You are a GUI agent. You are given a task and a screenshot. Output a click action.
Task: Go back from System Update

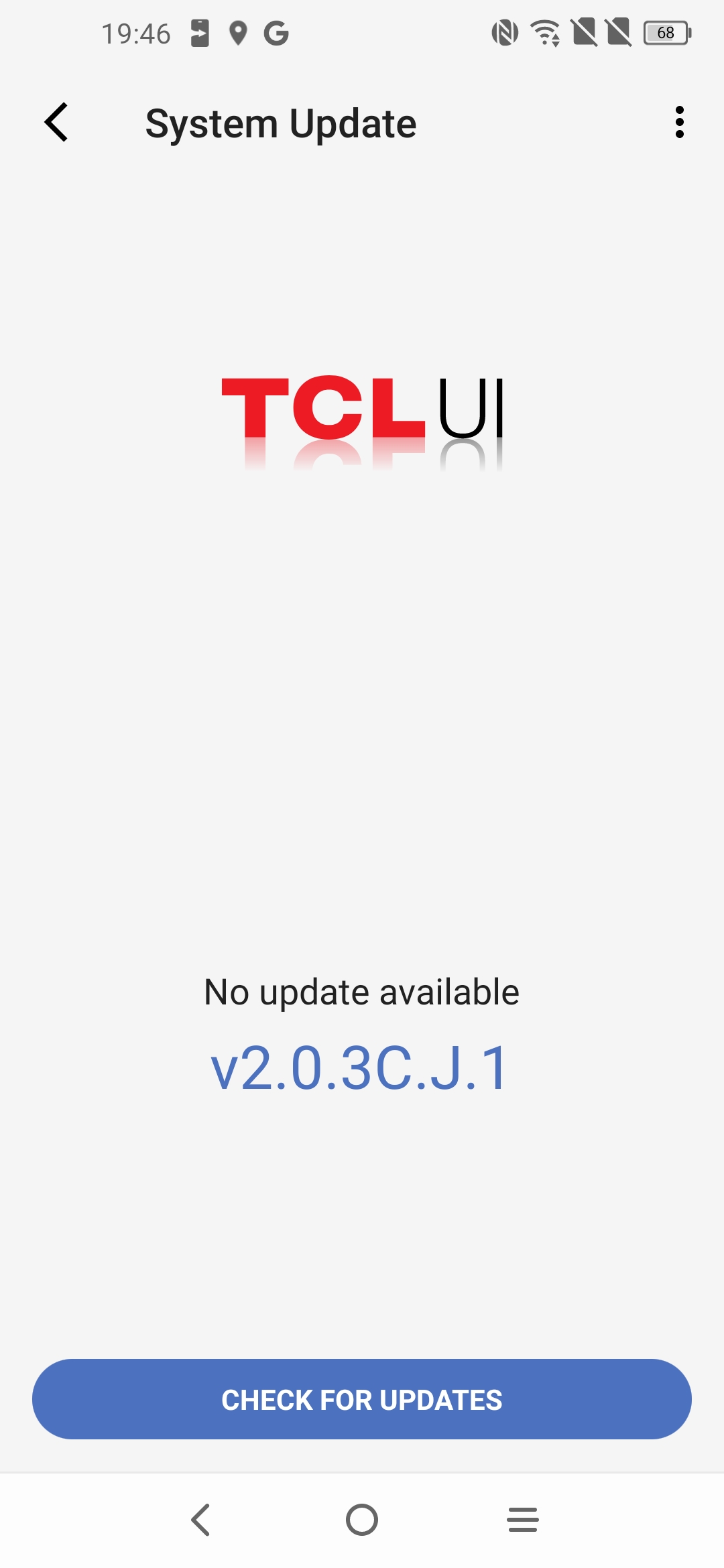[x=57, y=123]
